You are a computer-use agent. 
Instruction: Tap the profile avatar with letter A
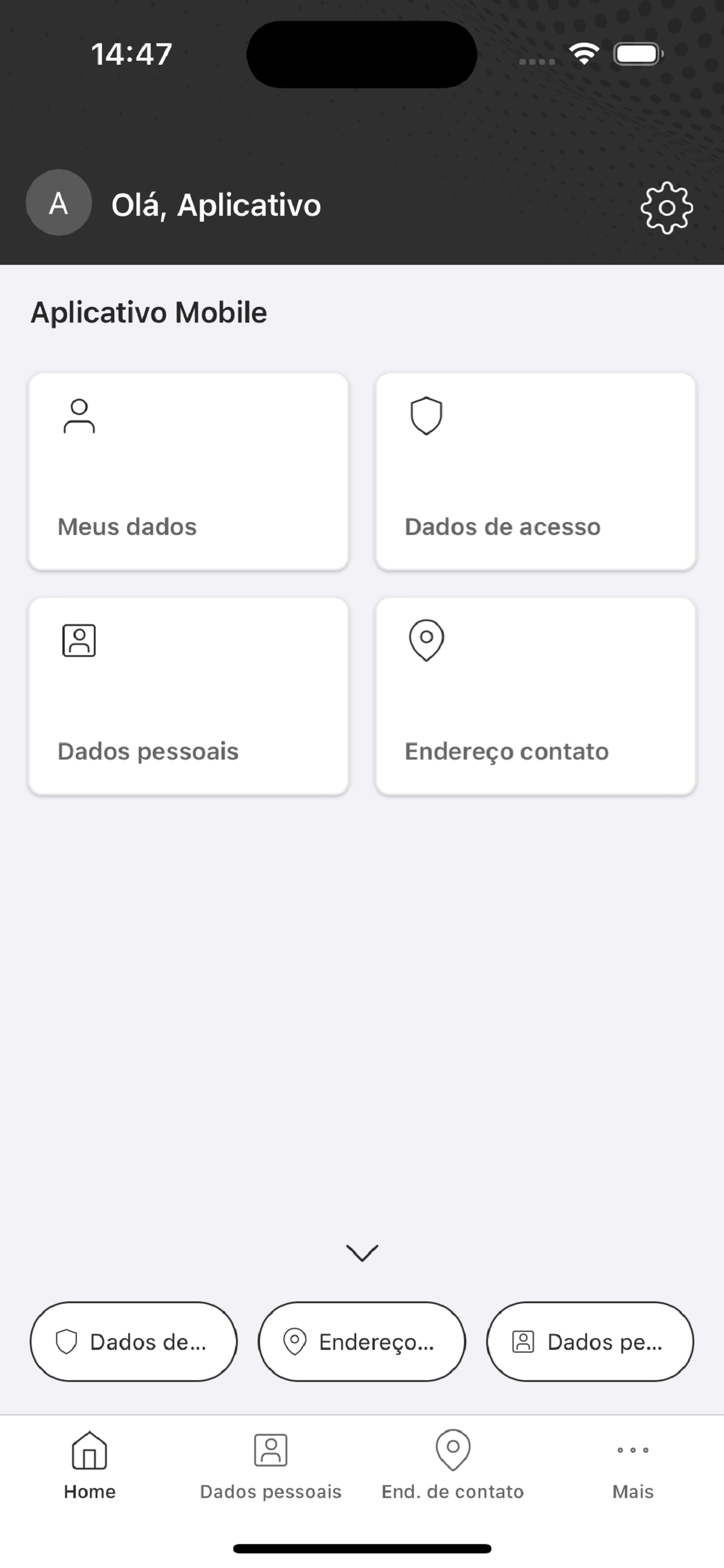58,202
